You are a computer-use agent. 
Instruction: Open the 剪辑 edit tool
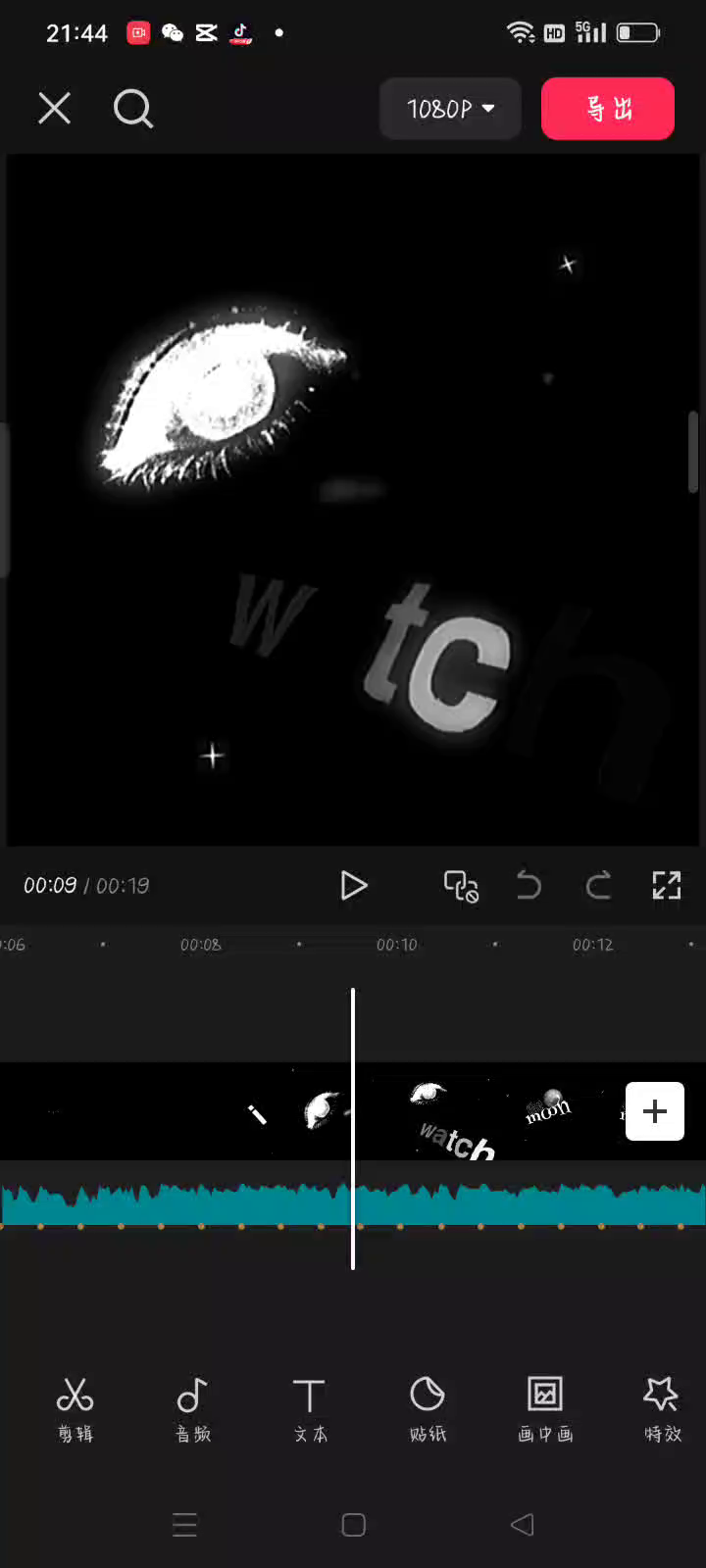point(75,1408)
